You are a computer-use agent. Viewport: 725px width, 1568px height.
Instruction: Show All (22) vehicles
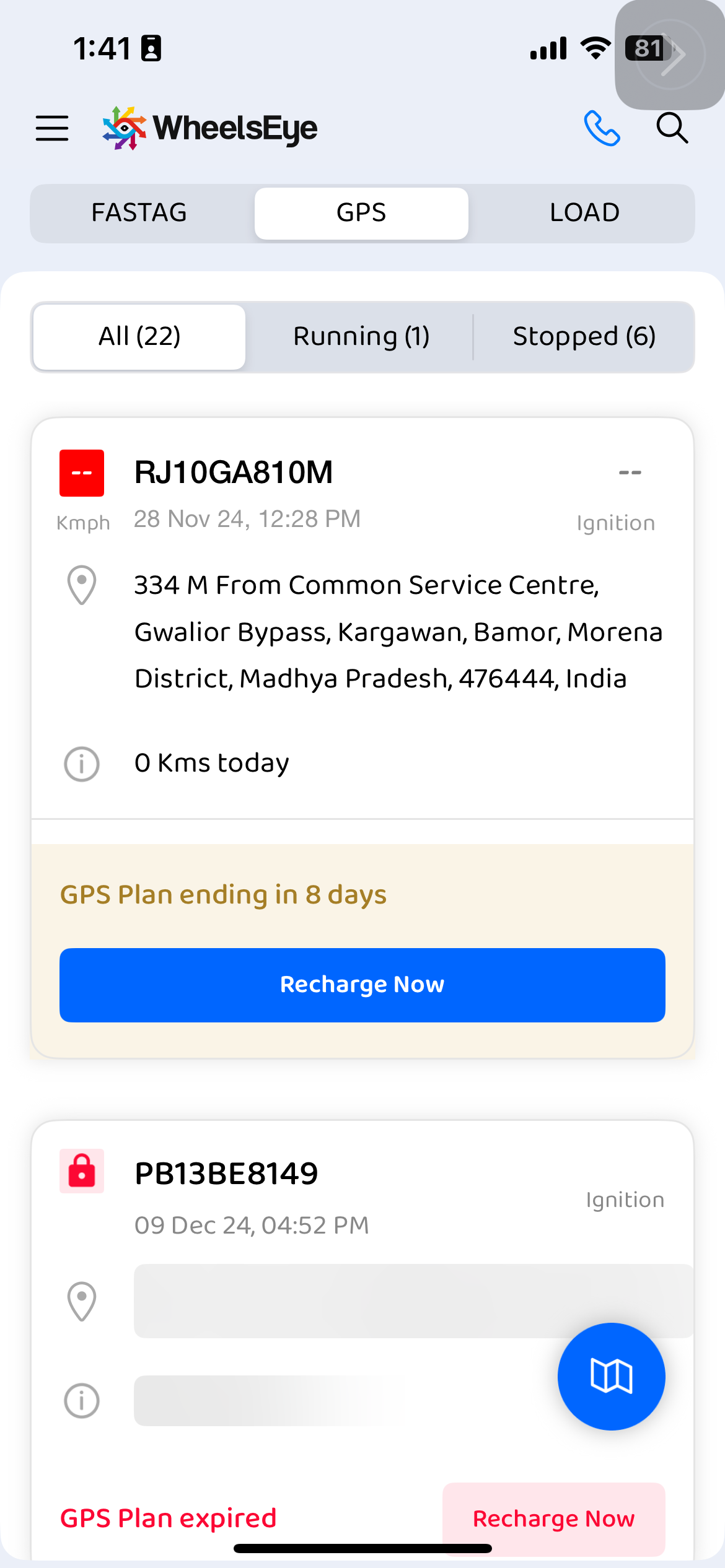[x=139, y=337]
